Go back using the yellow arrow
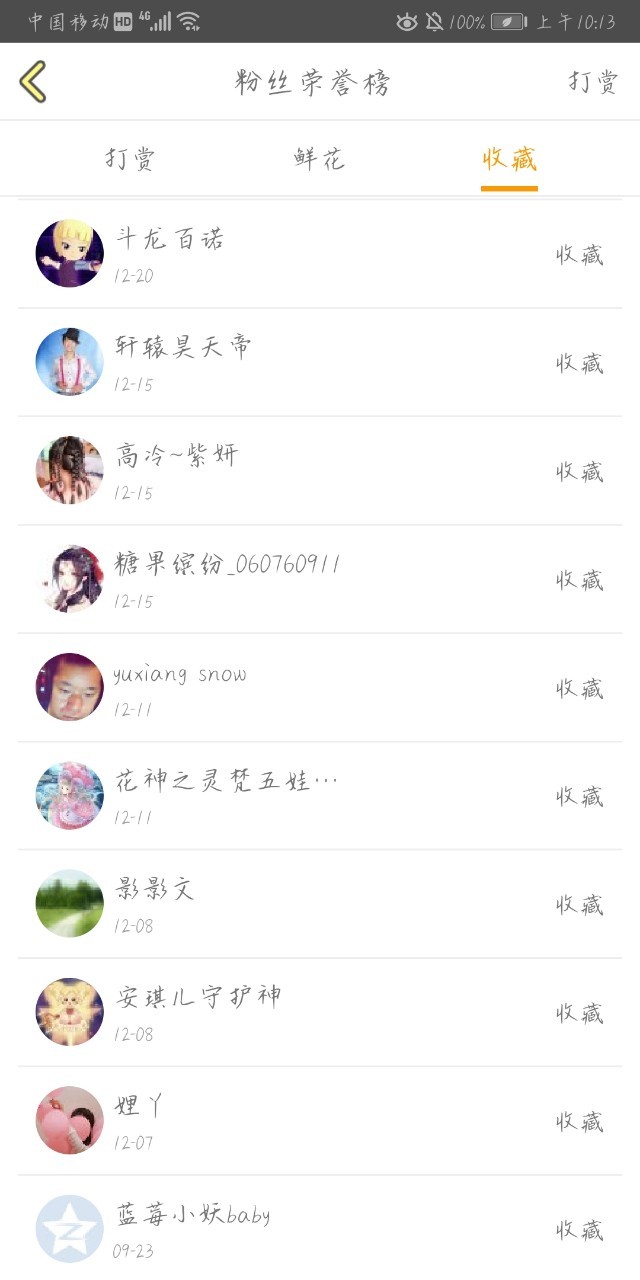The image size is (640, 1280). click(33, 82)
